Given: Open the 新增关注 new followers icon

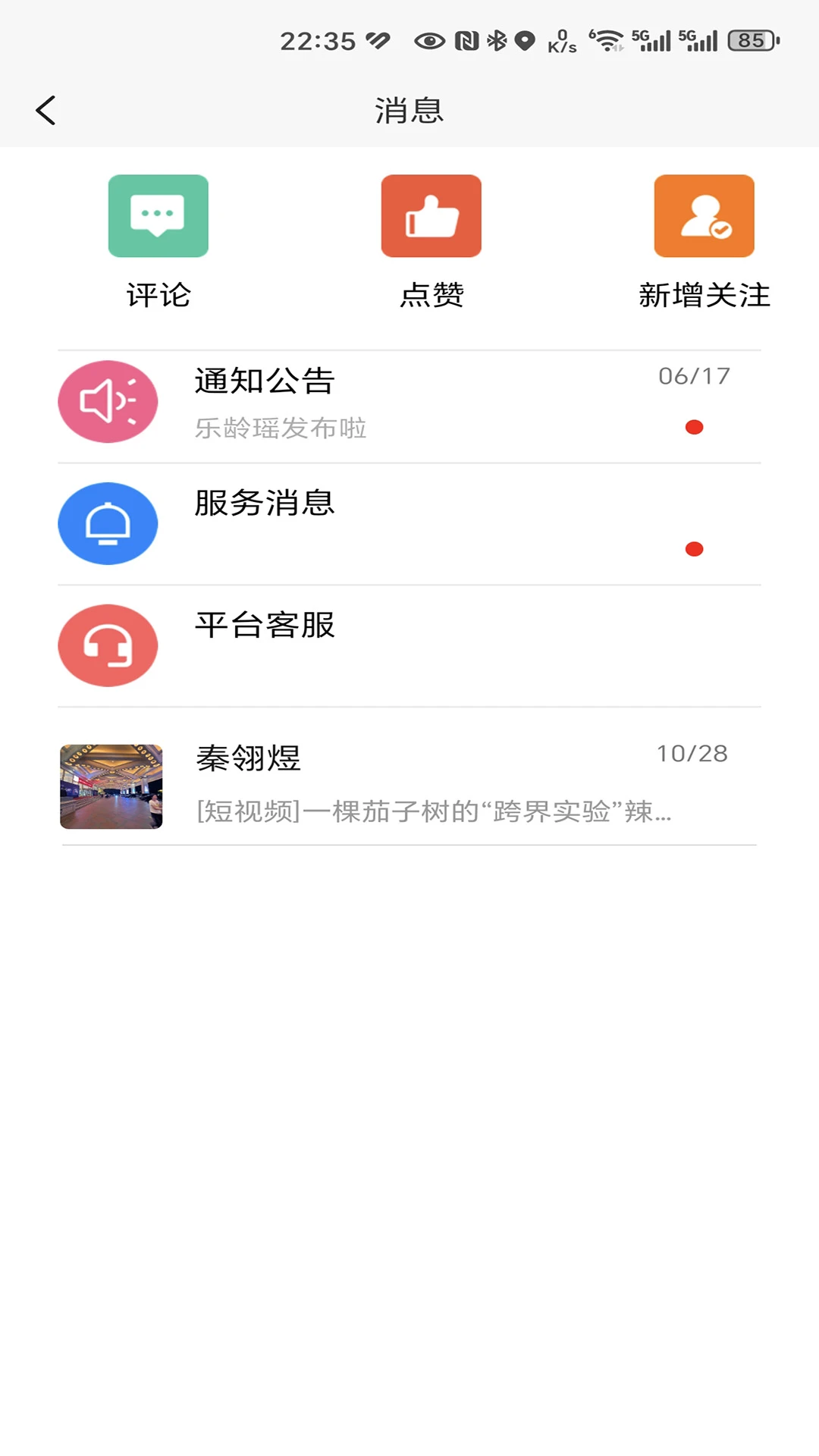Looking at the screenshot, I should click(704, 216).
